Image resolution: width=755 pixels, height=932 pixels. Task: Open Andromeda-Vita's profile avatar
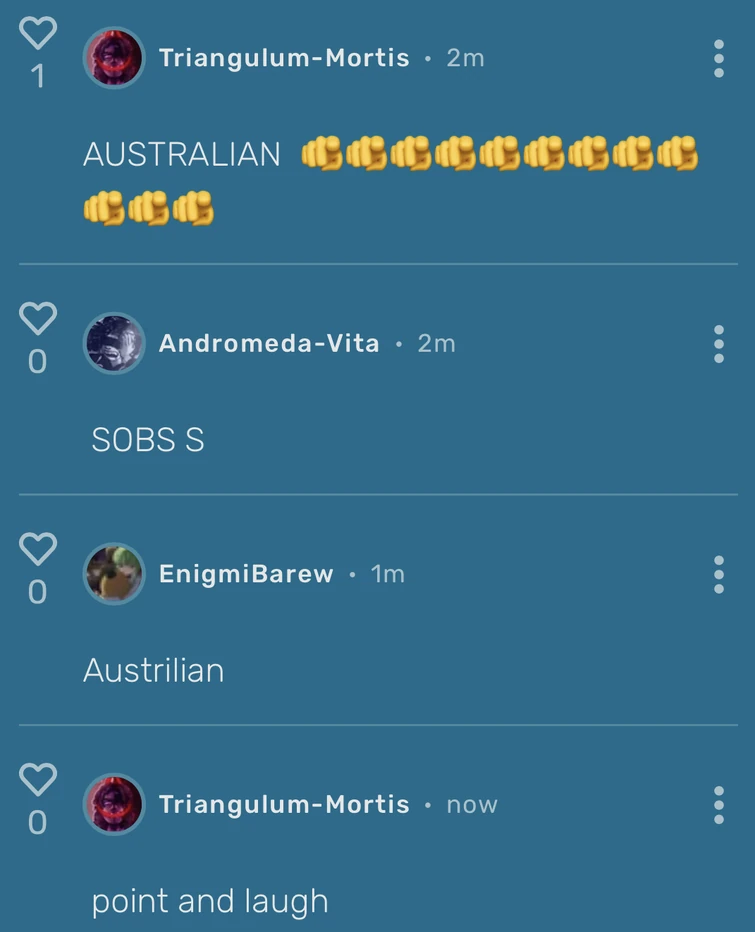(114, 343)
